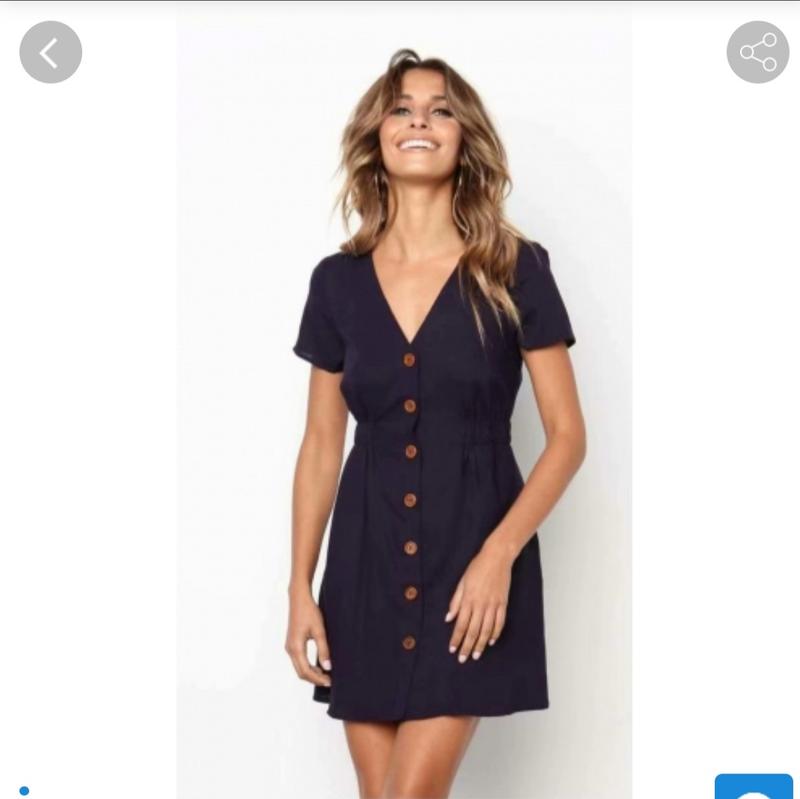This screenshot has width=800, height=799.
Task: Tap the blue chat button
Action: (753, 787)
